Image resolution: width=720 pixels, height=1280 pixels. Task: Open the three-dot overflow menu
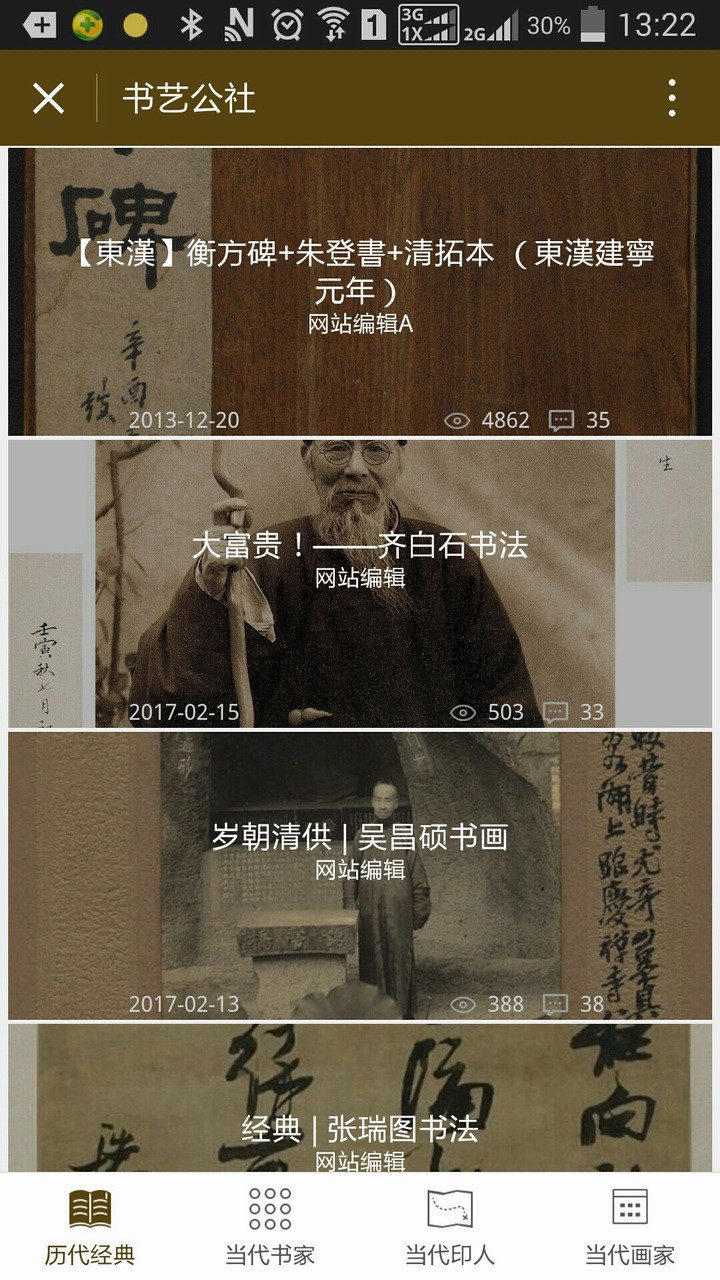click(x=672, y=98)
